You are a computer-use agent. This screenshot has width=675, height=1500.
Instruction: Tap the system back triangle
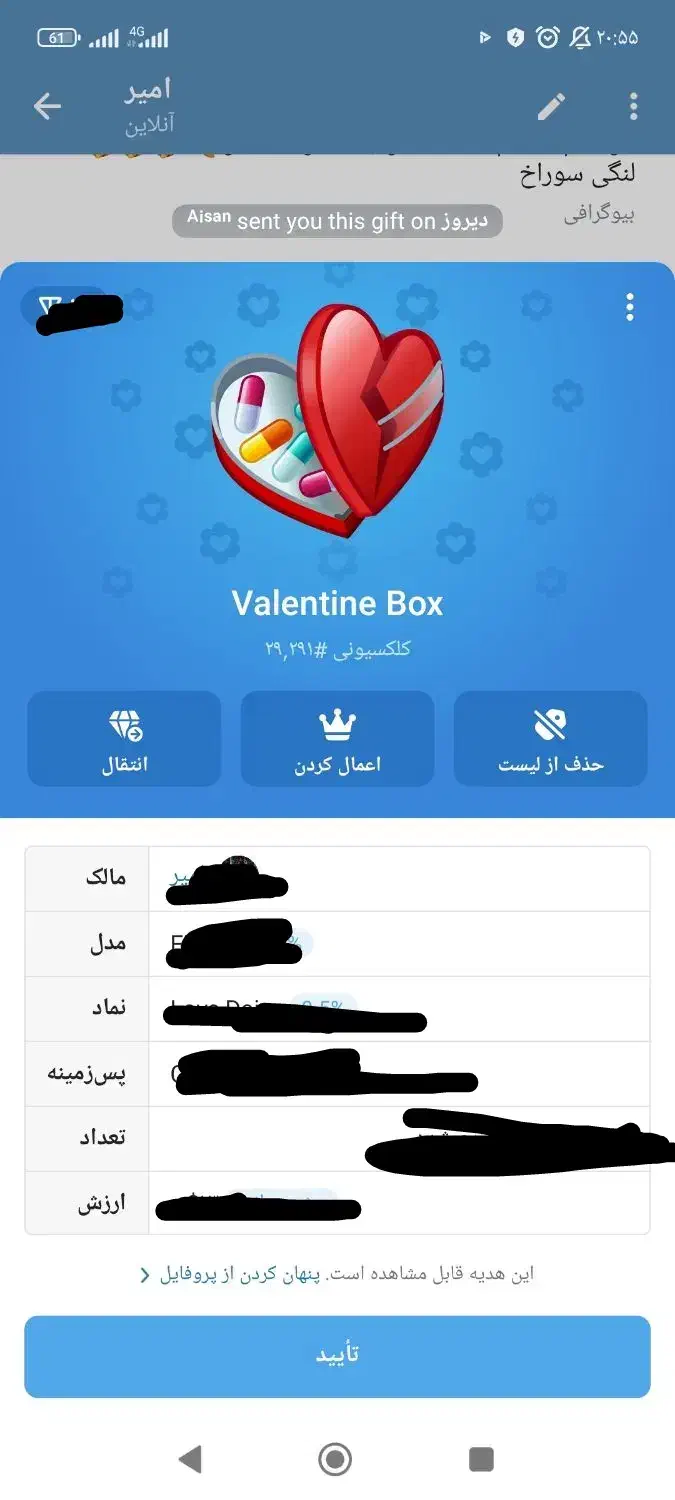(189, 1459)
